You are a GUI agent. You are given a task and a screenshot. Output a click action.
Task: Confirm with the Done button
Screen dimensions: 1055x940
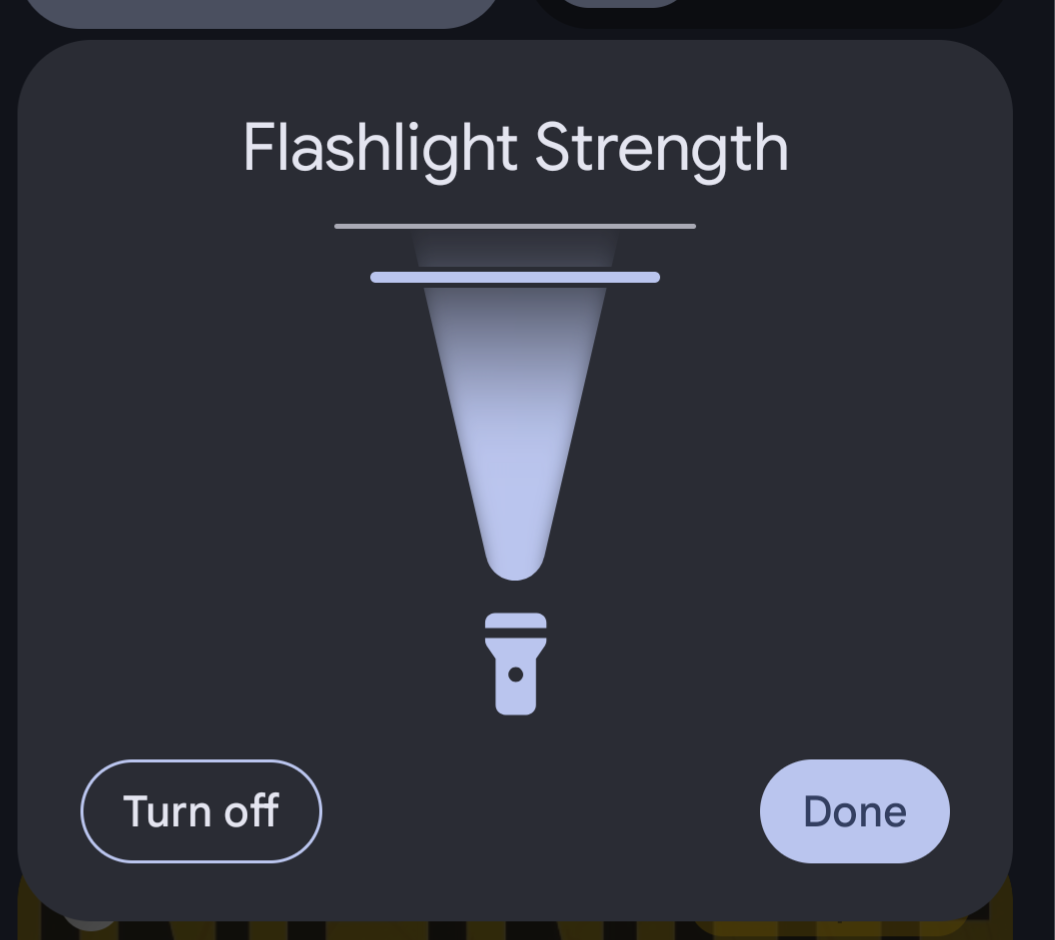[854, 811]
